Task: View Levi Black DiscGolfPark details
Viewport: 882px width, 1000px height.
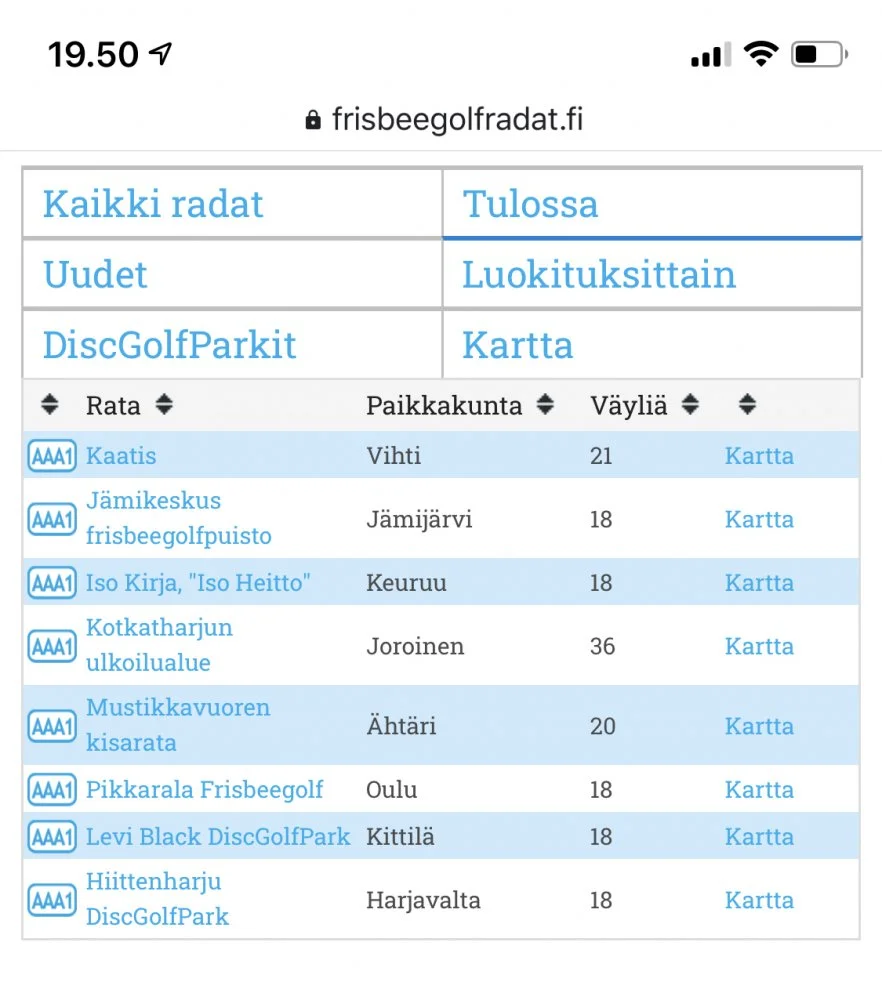Action: (218, 837)
